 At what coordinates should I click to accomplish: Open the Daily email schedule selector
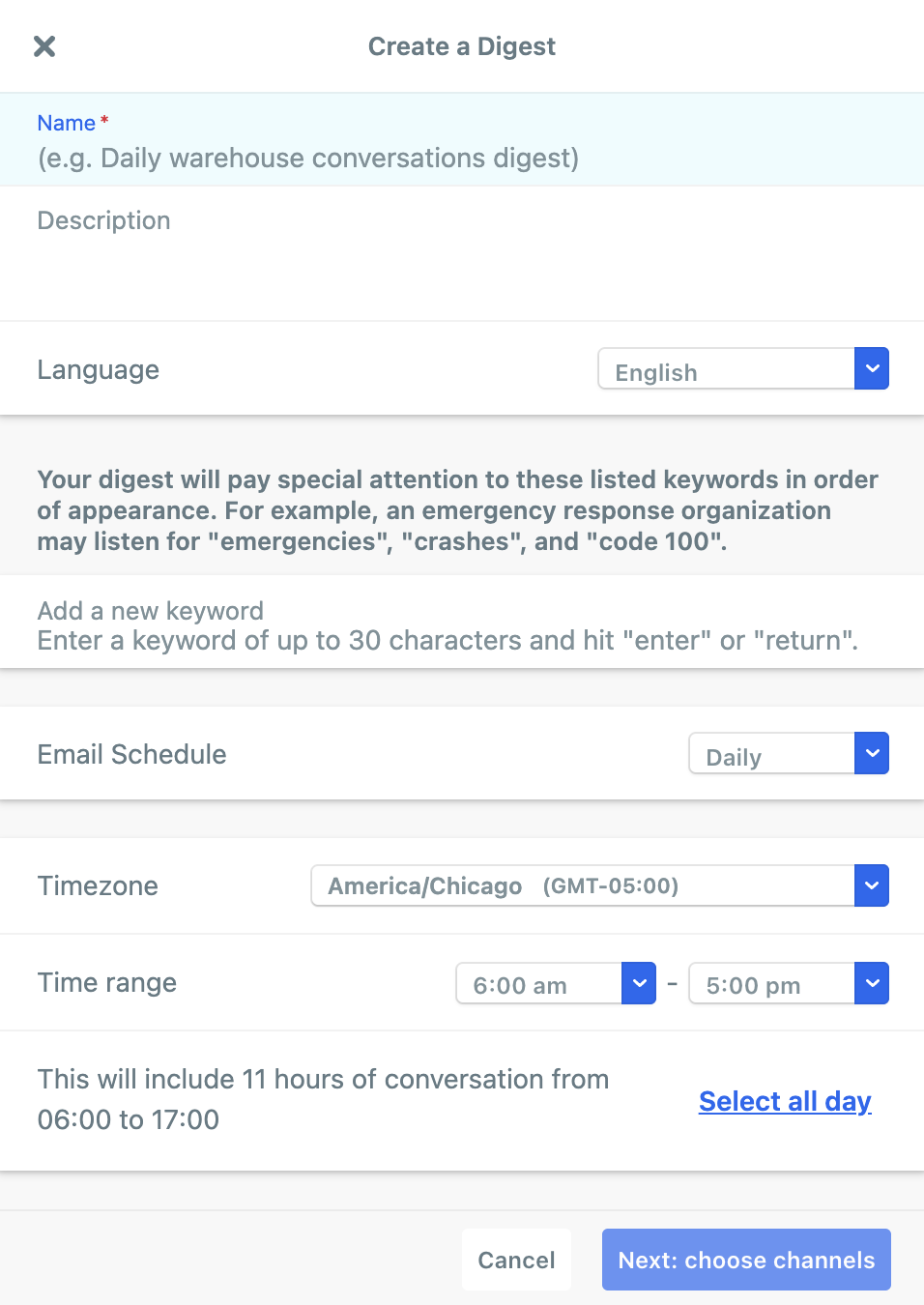[x=770, y=756]
